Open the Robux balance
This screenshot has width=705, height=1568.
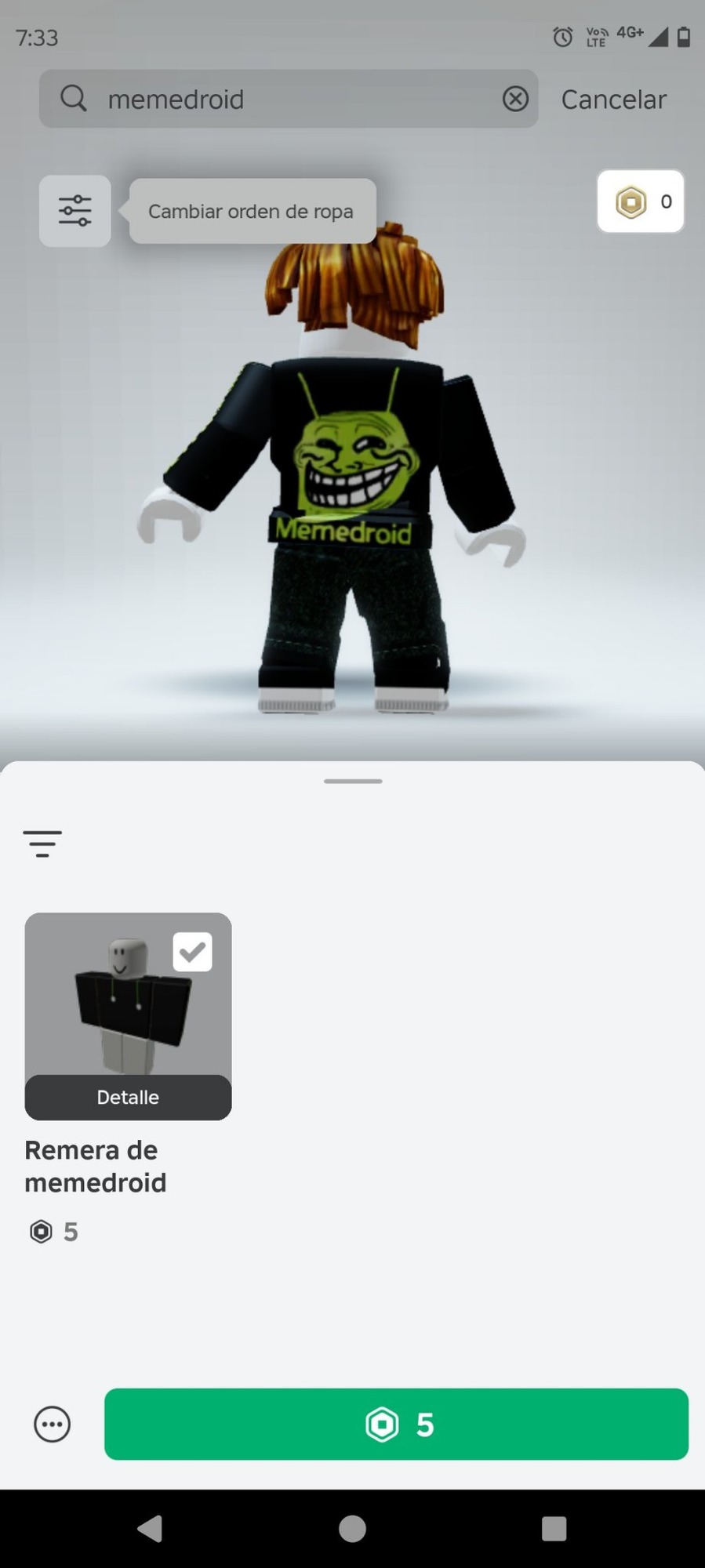[641, 202]
